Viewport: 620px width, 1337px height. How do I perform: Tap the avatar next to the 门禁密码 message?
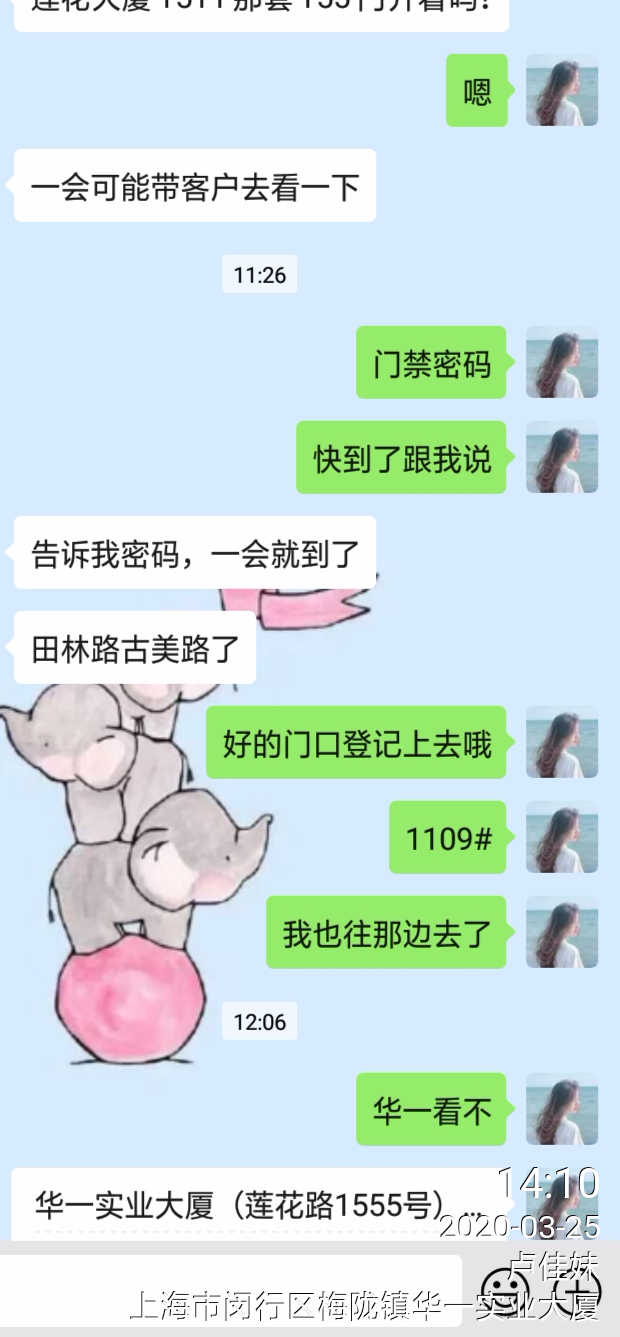coord(562,362)
